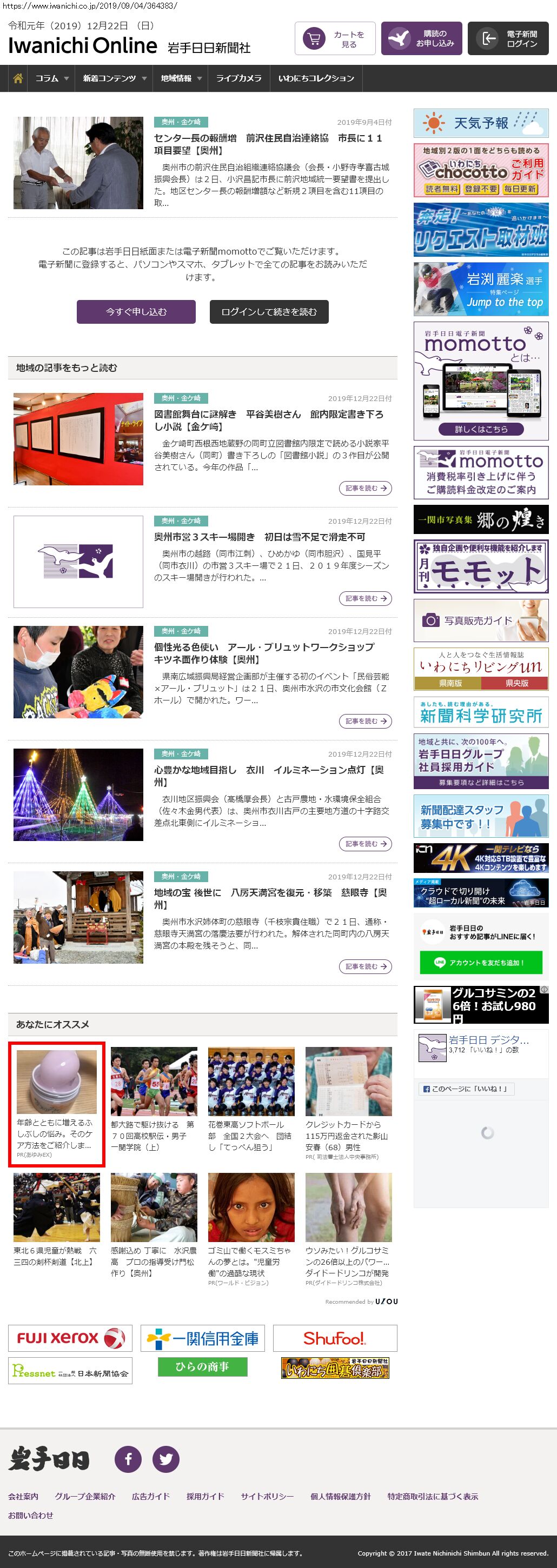Read the 図書館舞台に謎解き article

[268, 421]
